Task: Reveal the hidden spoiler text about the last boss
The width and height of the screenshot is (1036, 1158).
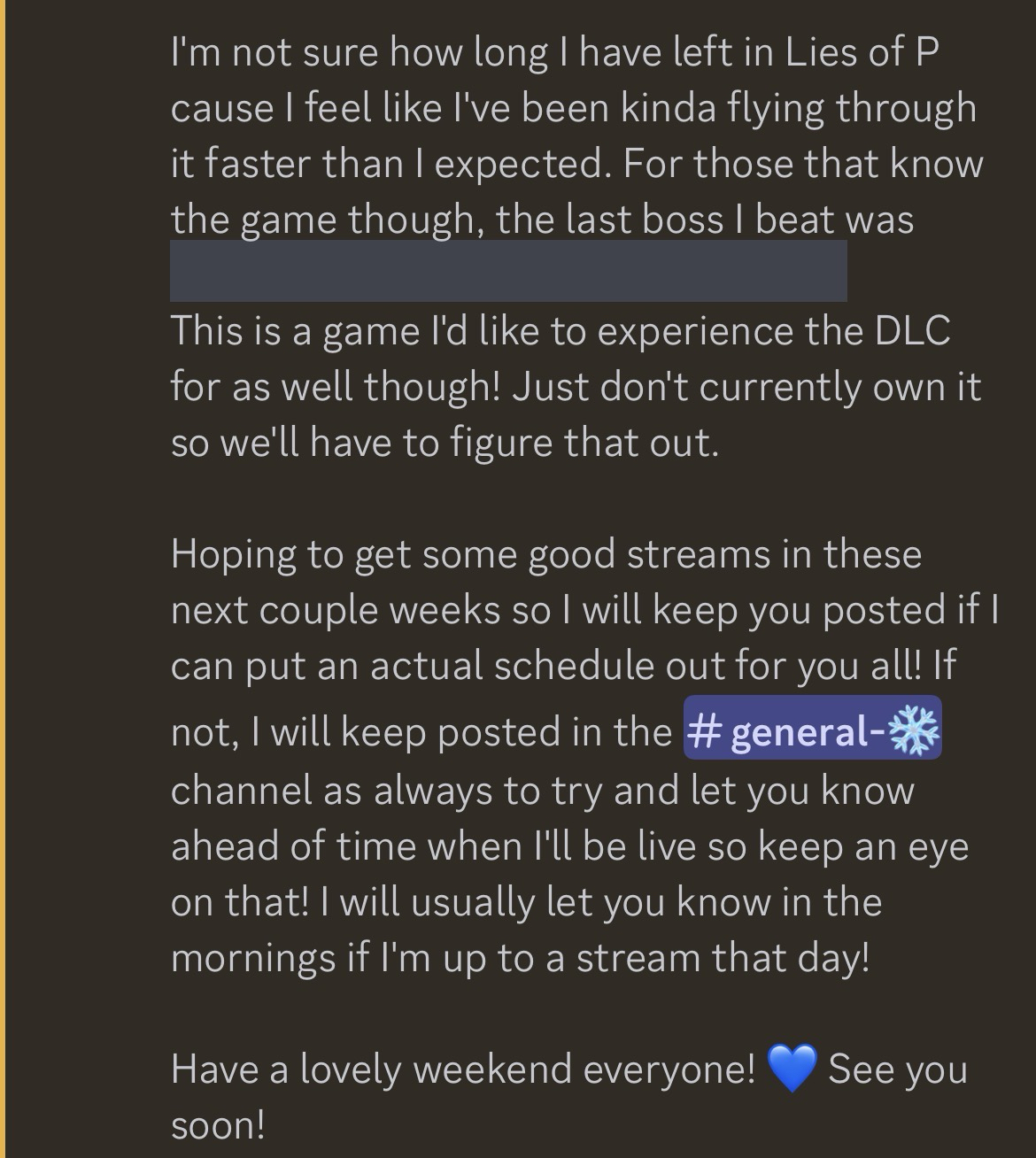Action: coord(508,271)
